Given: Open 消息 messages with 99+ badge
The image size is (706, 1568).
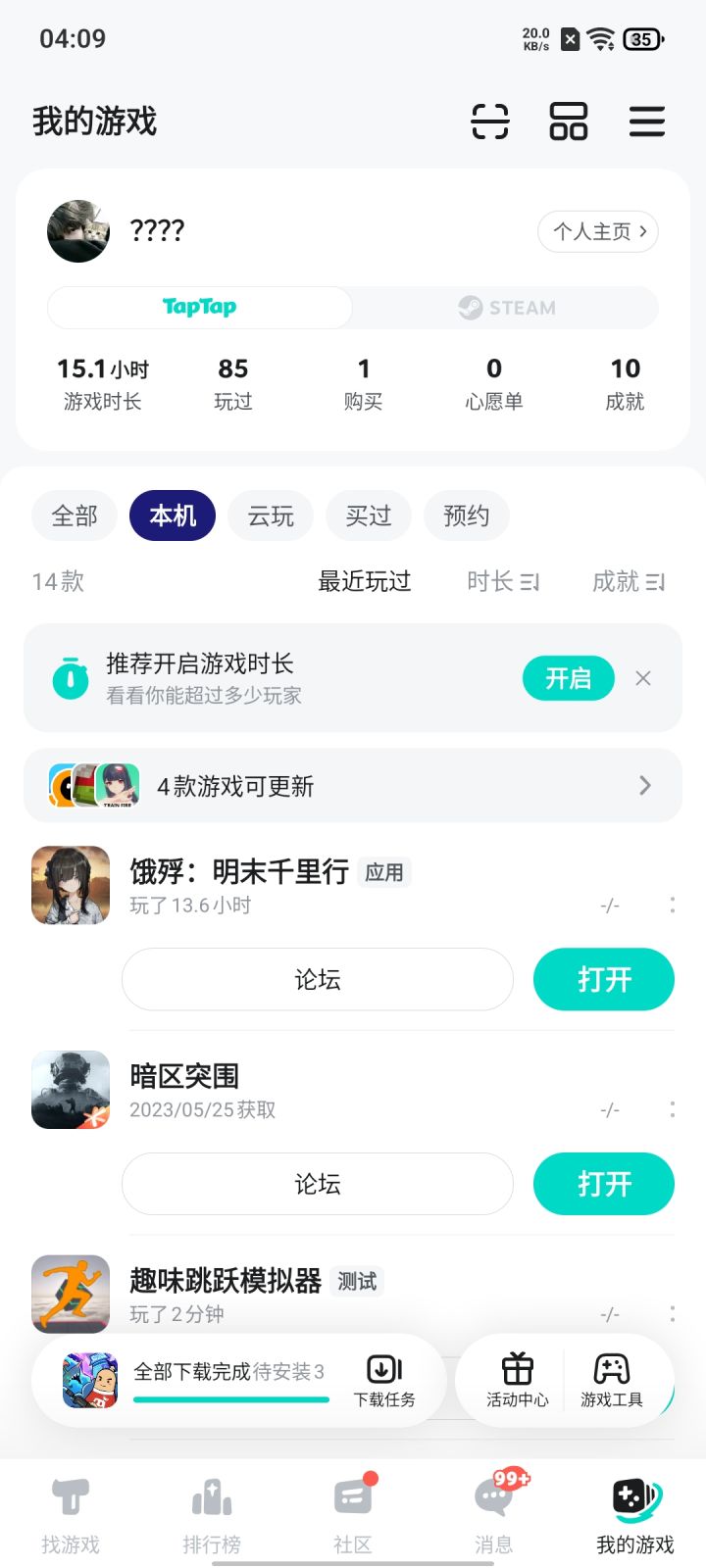Looking at the screenshot, I should tap(494, 1509).
